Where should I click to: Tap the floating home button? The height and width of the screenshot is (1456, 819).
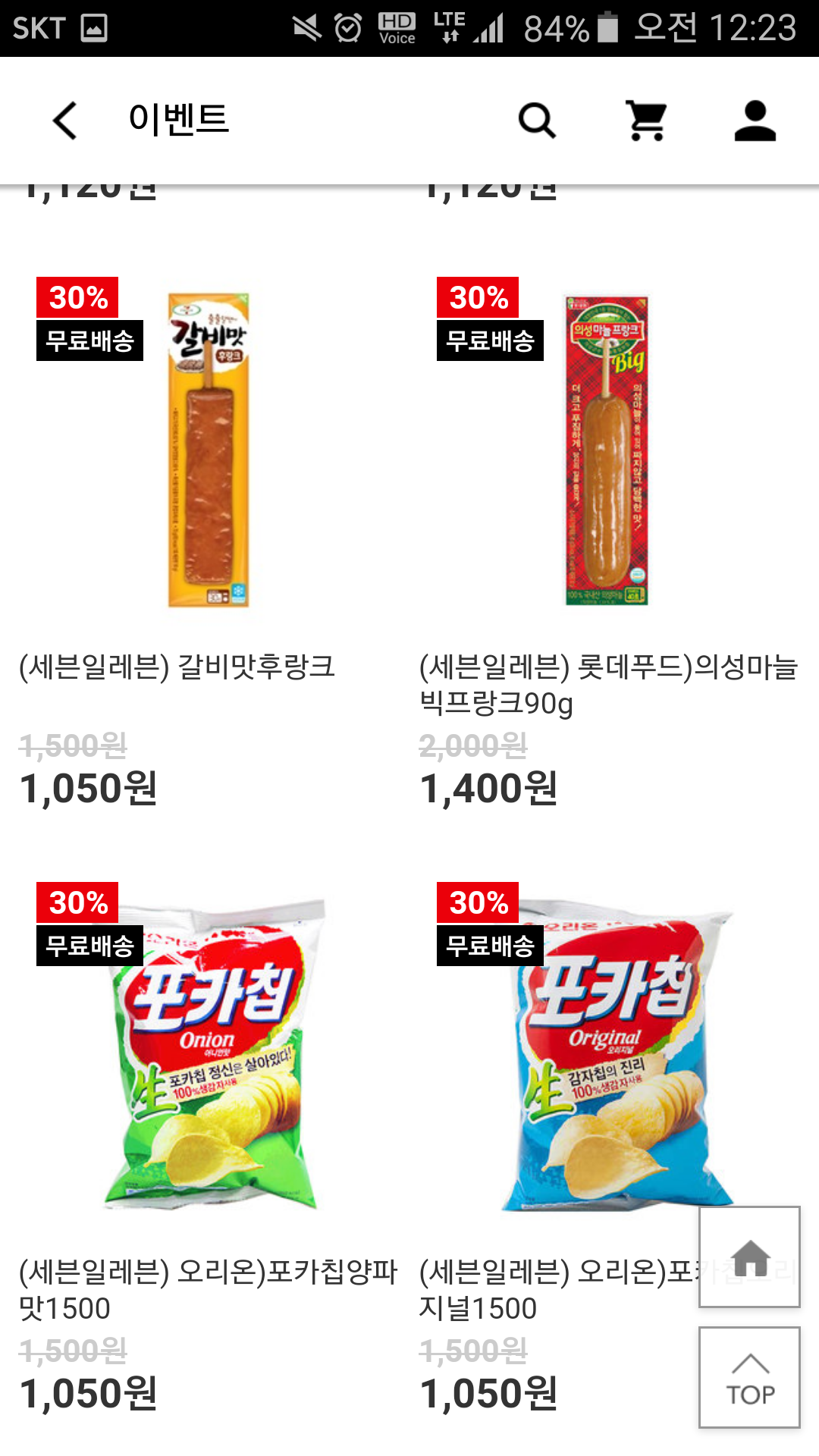[749, 1257]
